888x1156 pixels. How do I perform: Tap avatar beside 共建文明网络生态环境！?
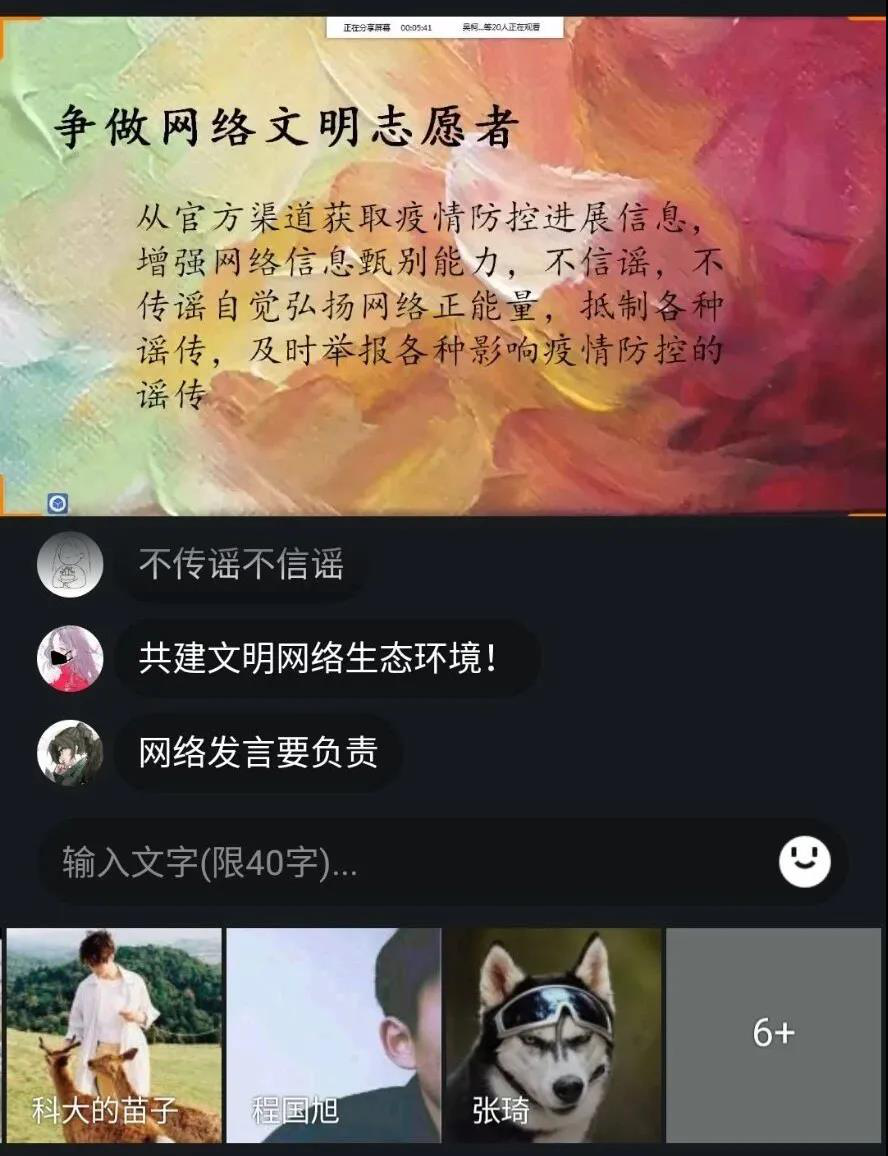(70, 659)
